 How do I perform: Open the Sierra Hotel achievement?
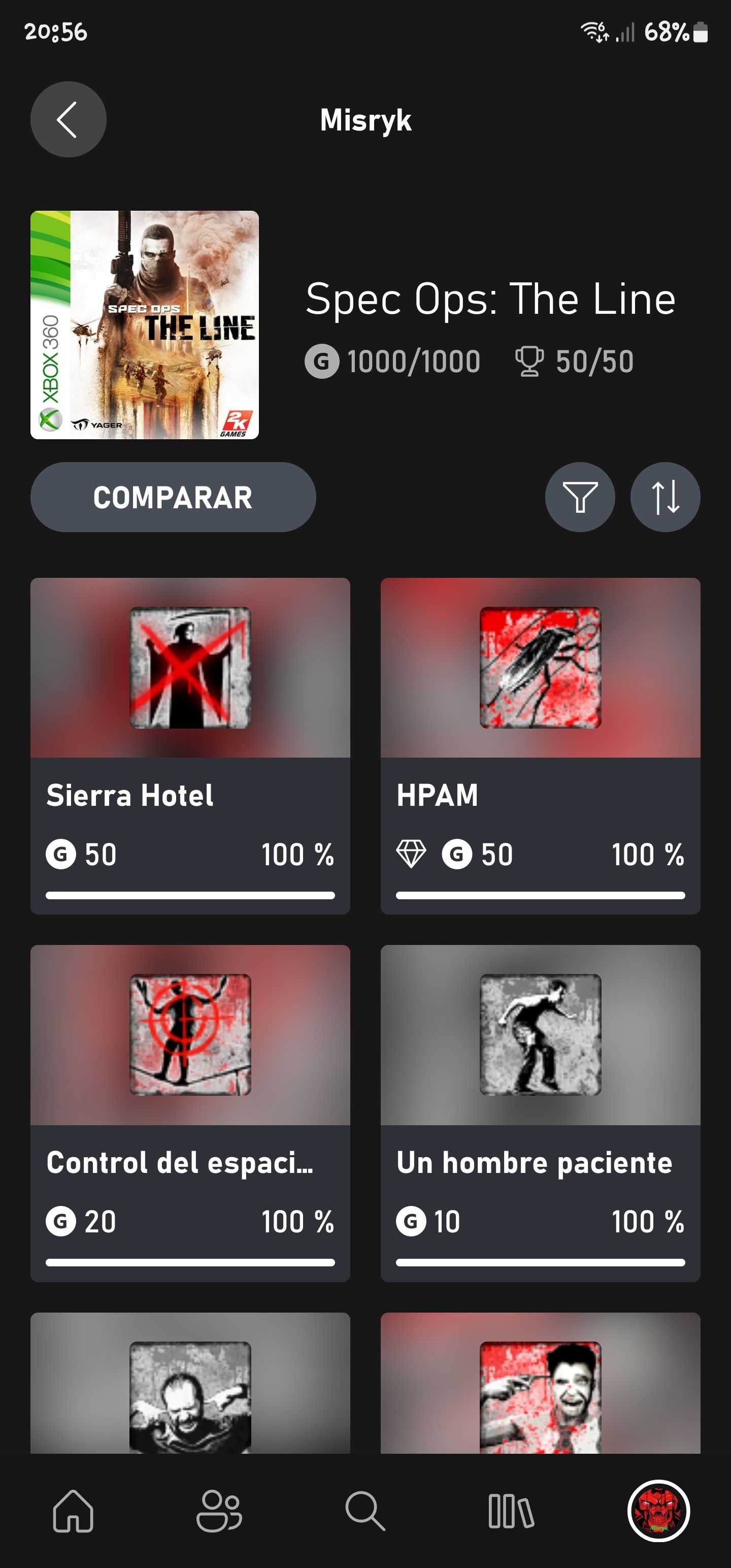click(x=190, y=745)
